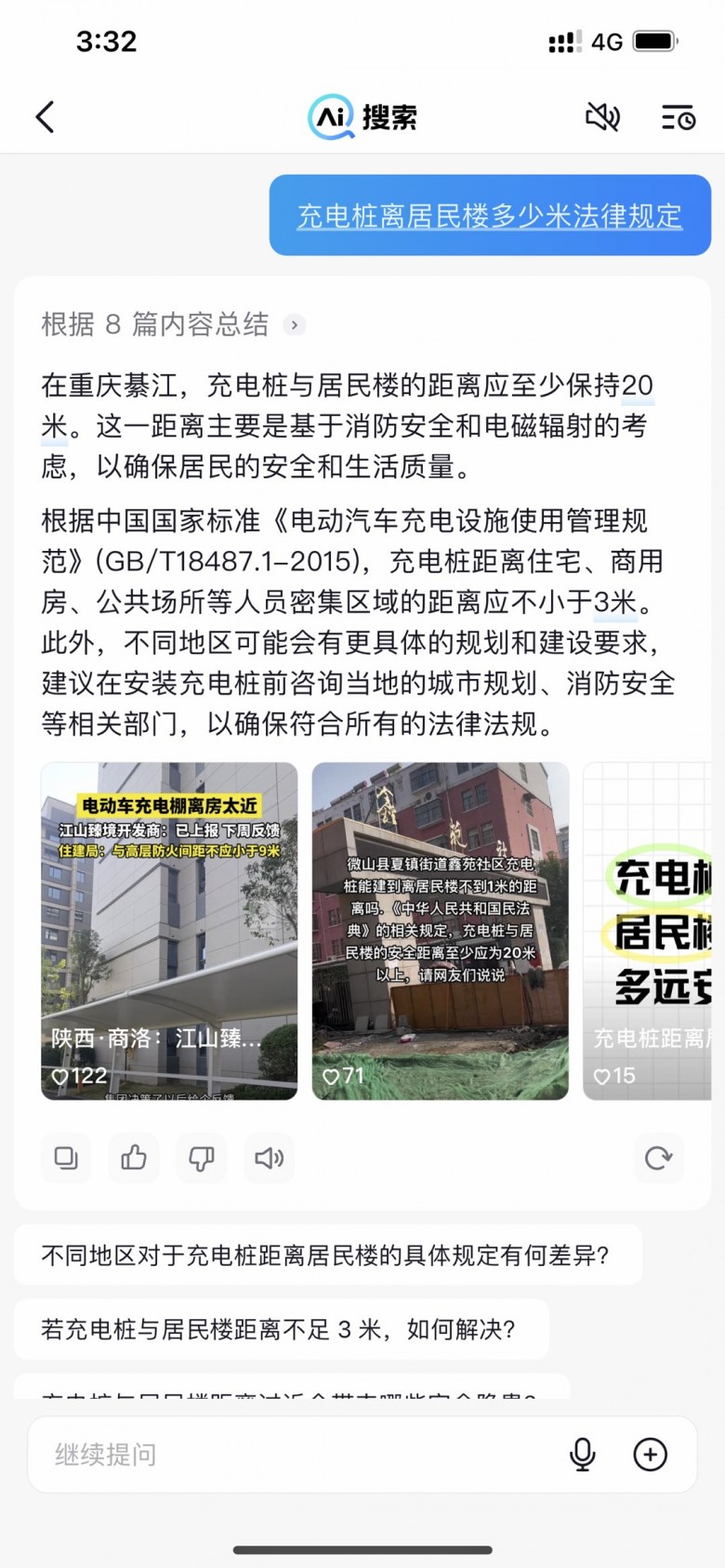Viewport: 725px width, 1568px height.
Task: Copy the AI answer text
Action: (x=66, y=1157)
